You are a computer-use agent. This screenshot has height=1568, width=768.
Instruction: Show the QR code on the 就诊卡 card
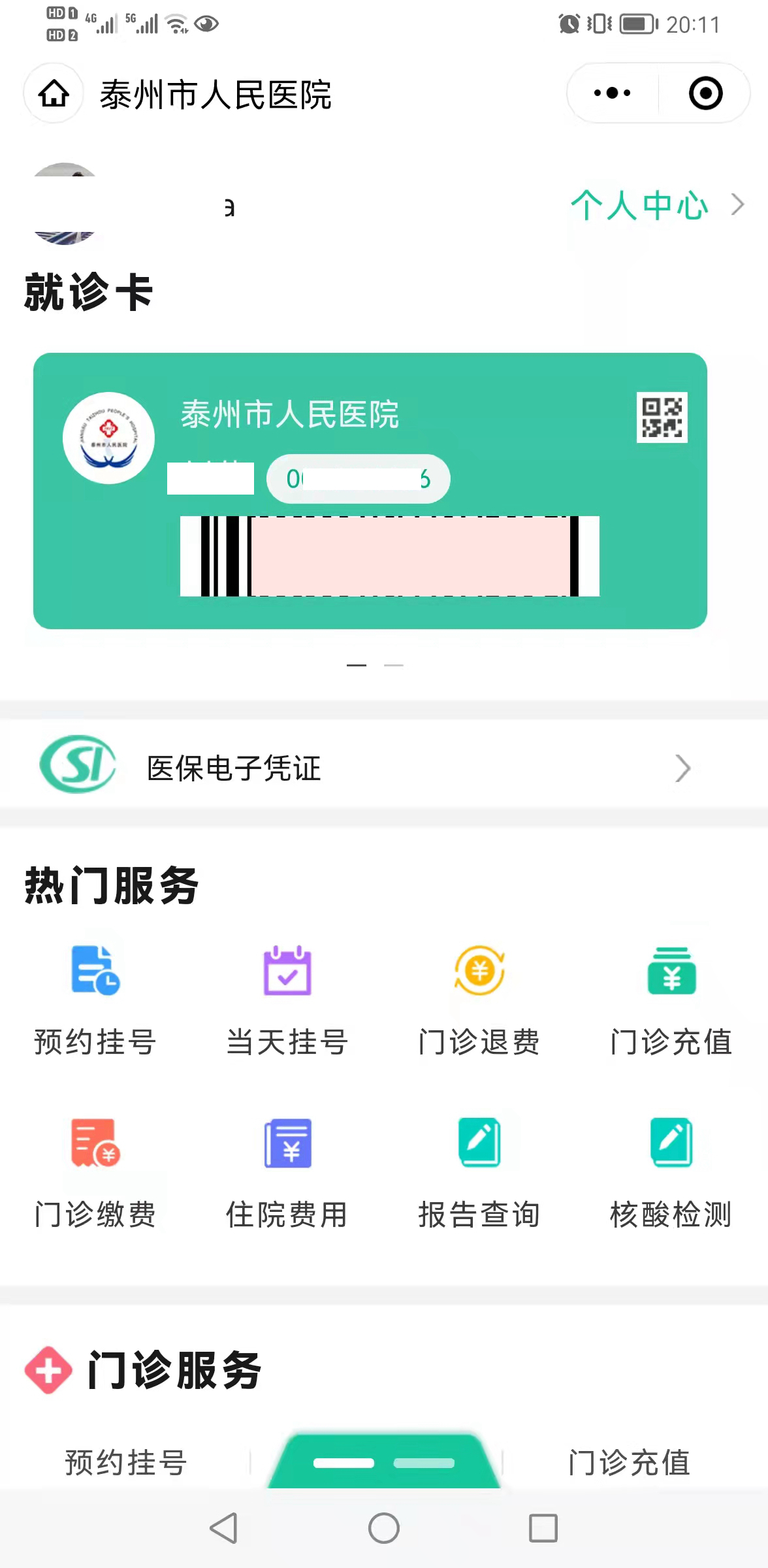(x=662, y=417)
